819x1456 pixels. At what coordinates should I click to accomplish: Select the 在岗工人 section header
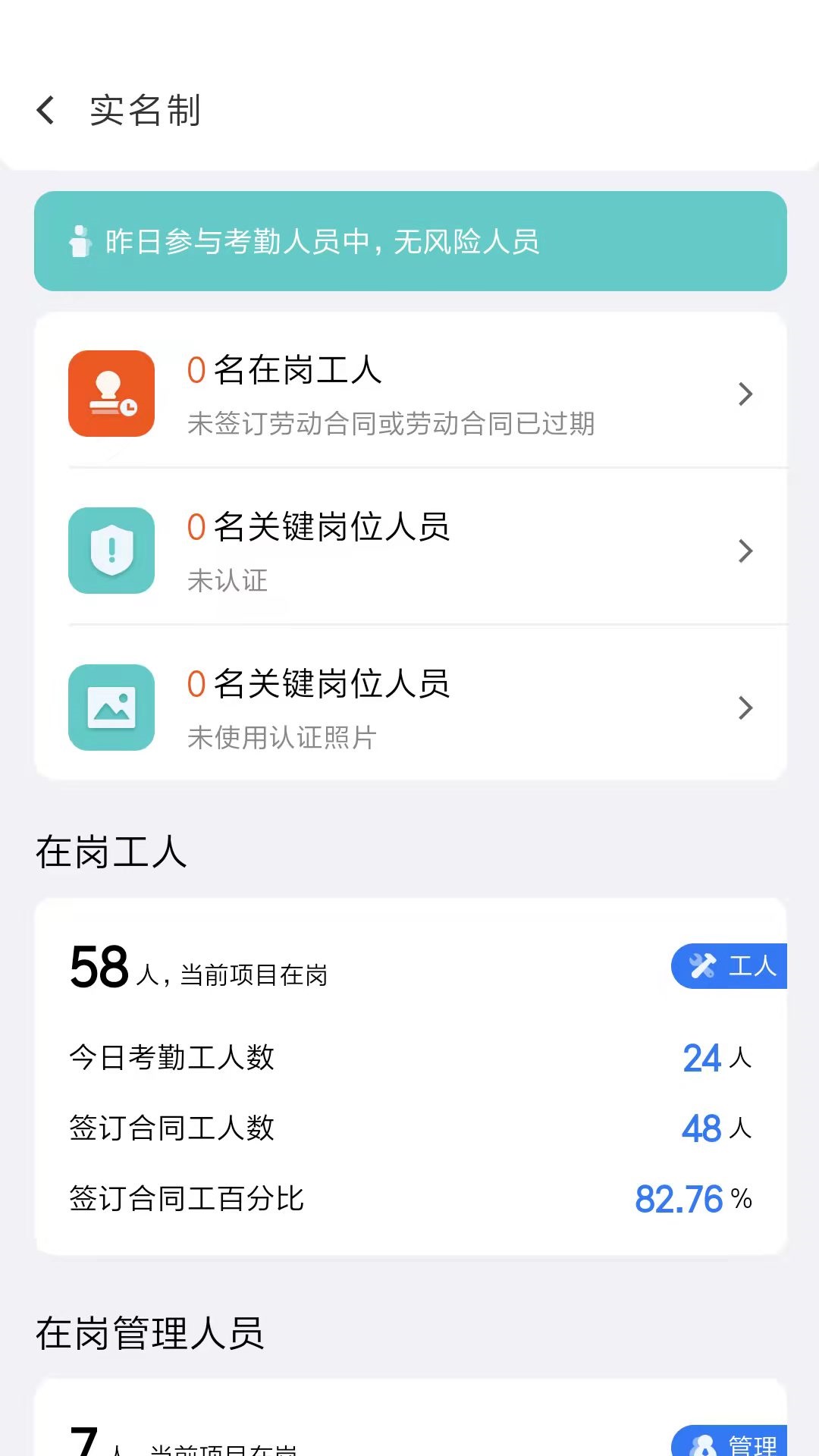point(110,849)
